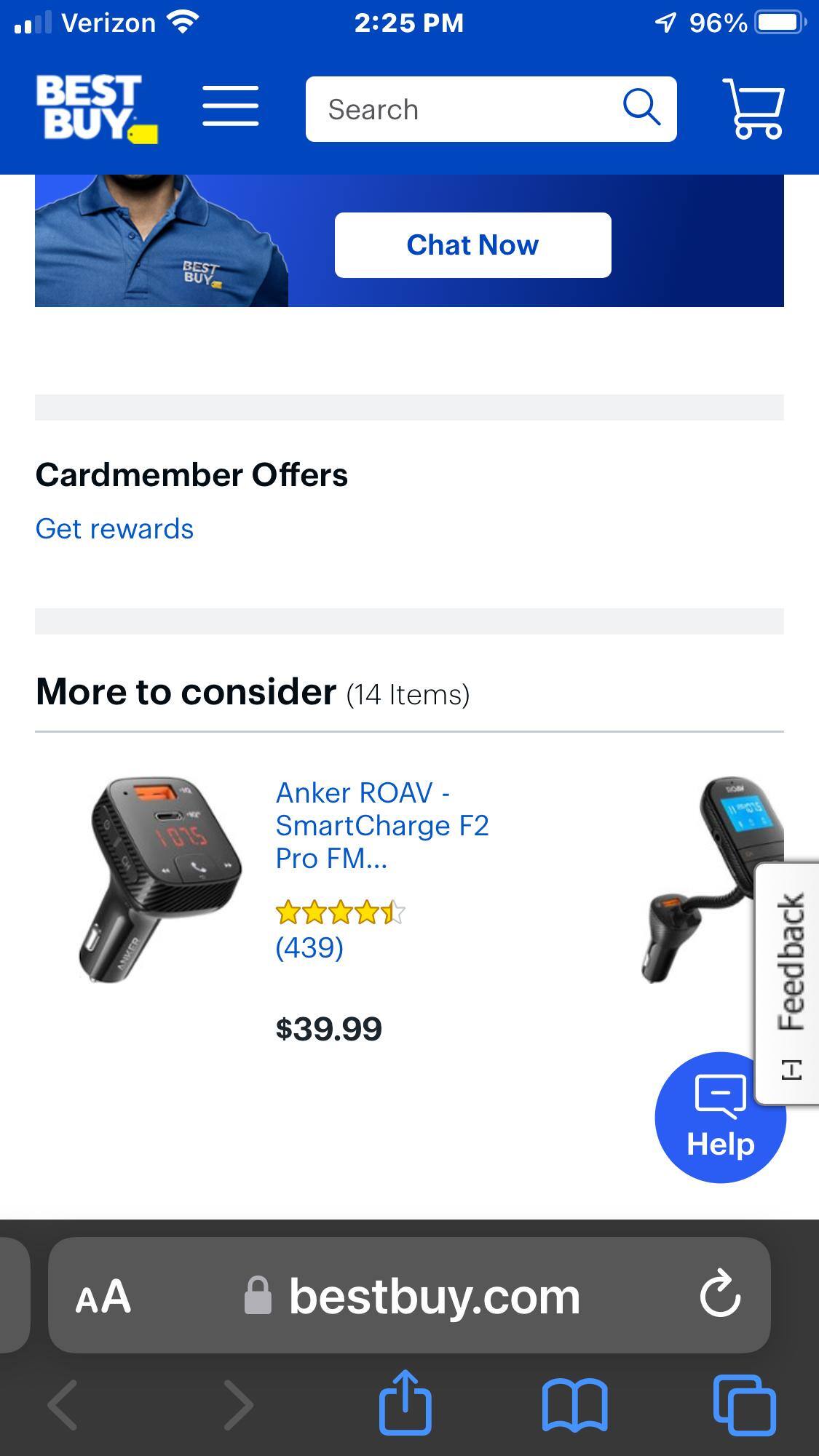
Task: Tap the Search input field
Action: pyautogui.click(x=466, y=109)
